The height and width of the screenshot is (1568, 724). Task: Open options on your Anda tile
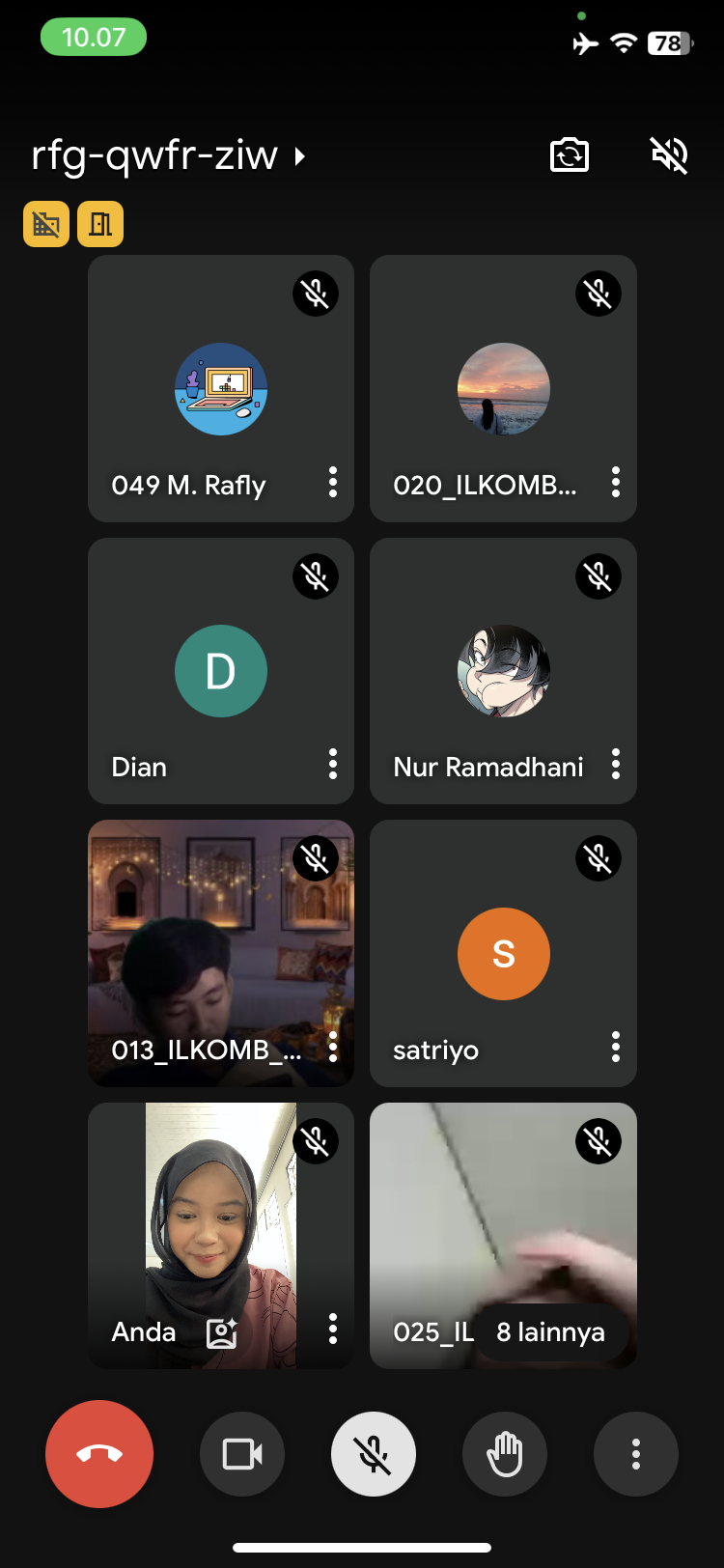tap(333, 1330)
